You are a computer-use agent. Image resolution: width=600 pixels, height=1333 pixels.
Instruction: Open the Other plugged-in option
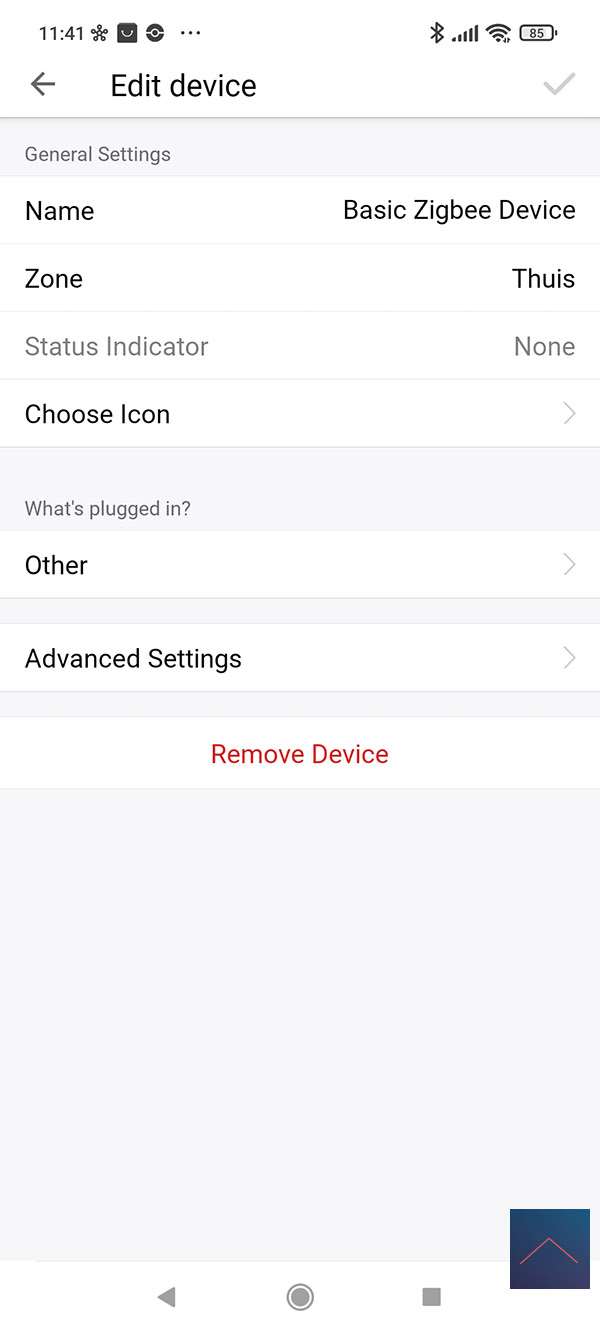tap(300, 565)
